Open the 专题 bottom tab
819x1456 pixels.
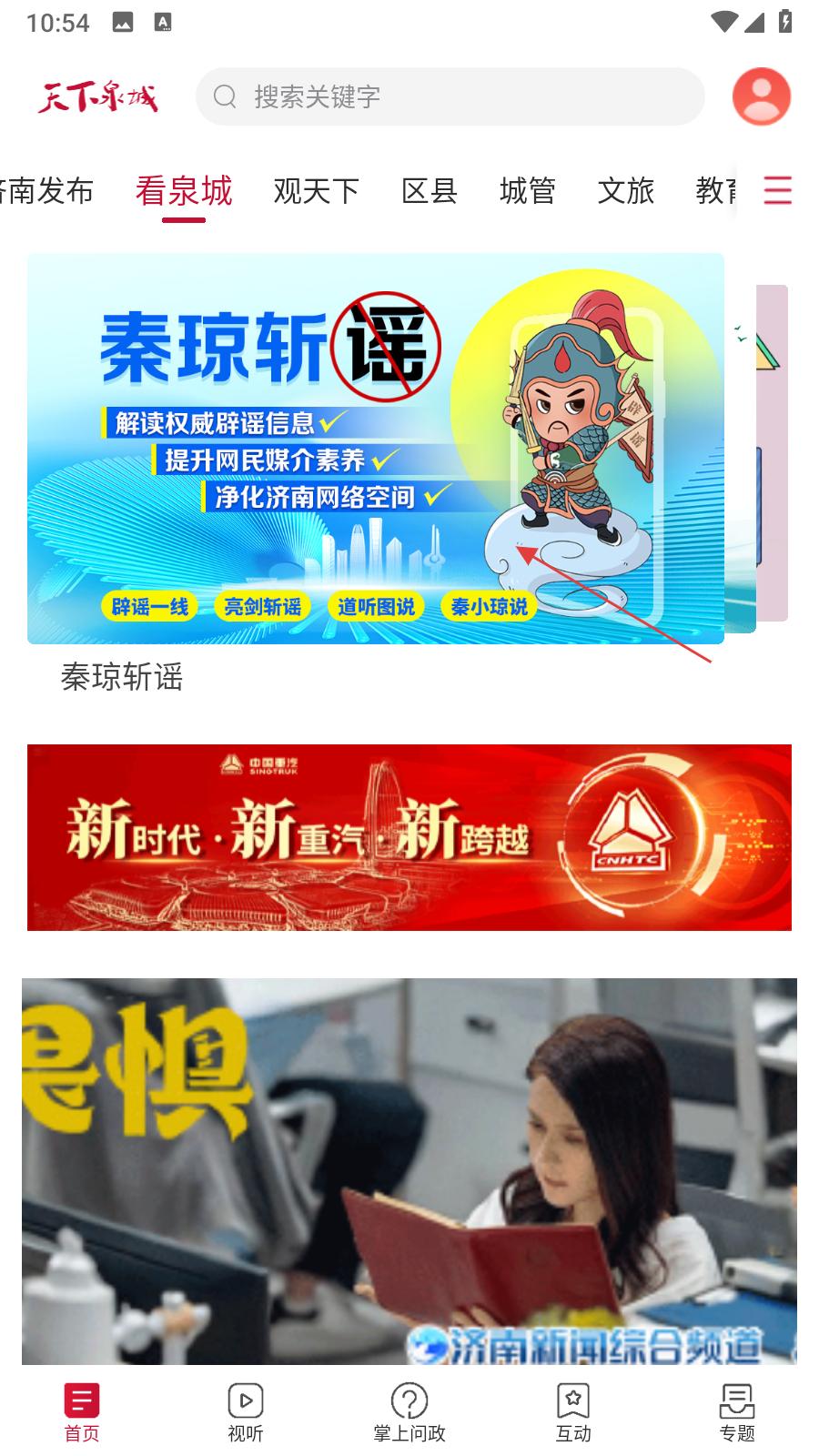[x=737, y=1411]
